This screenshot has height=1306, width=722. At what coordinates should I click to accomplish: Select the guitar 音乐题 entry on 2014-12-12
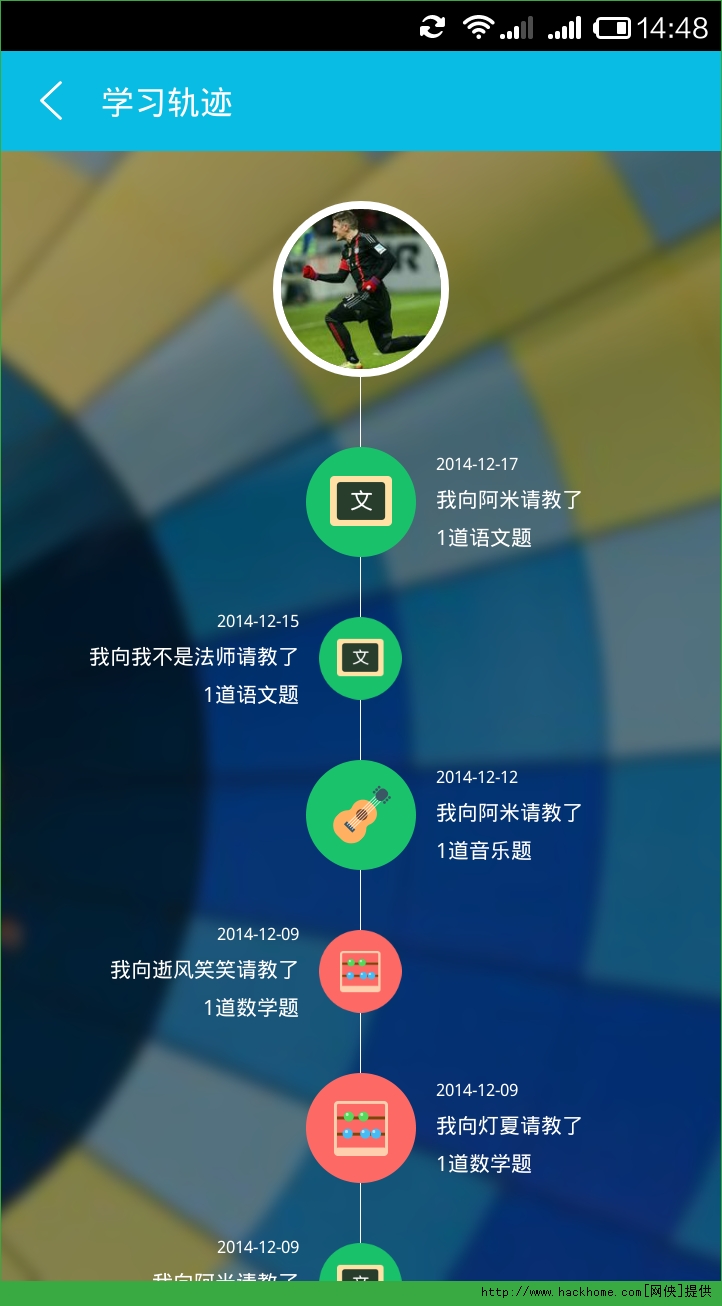click(x=360, y=814)
